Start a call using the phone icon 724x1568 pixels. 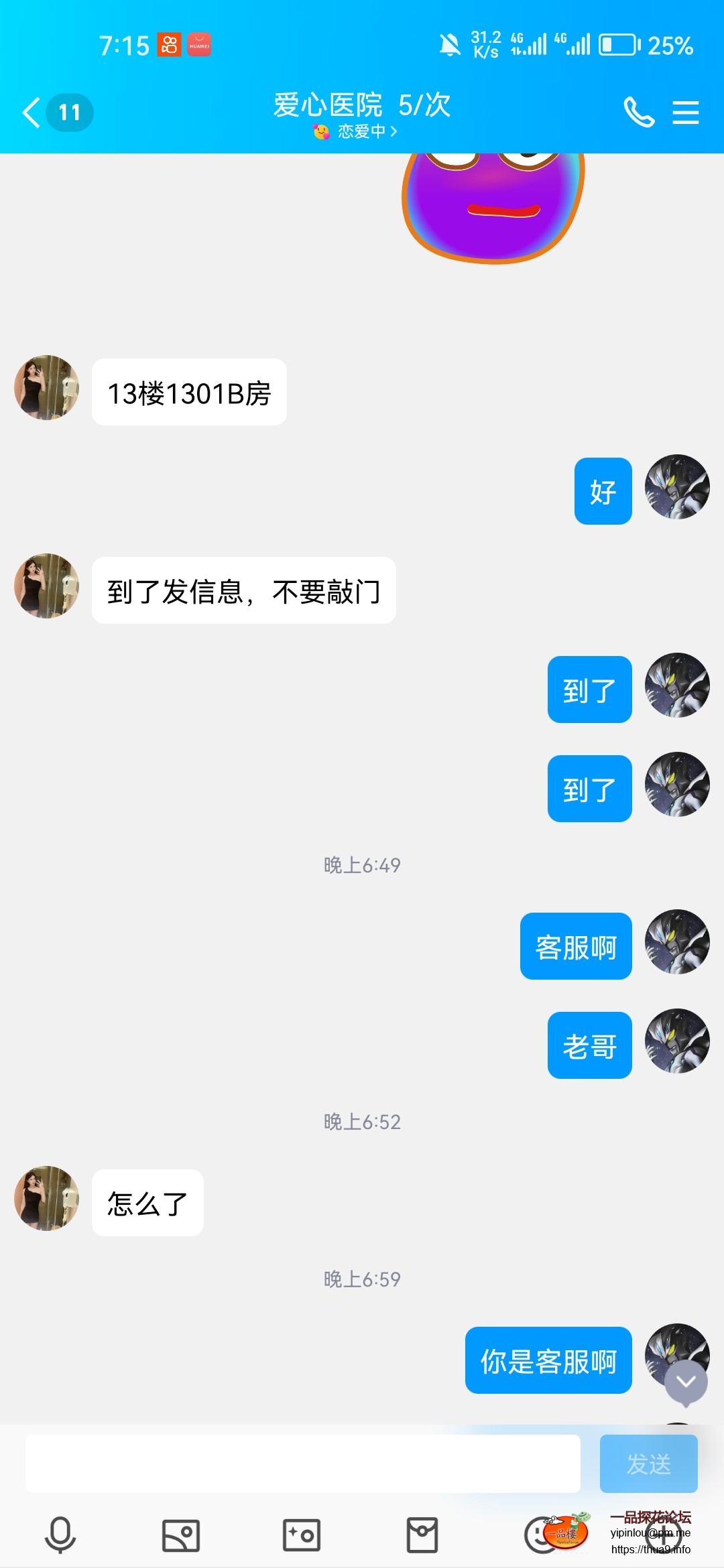pos(639,113)
